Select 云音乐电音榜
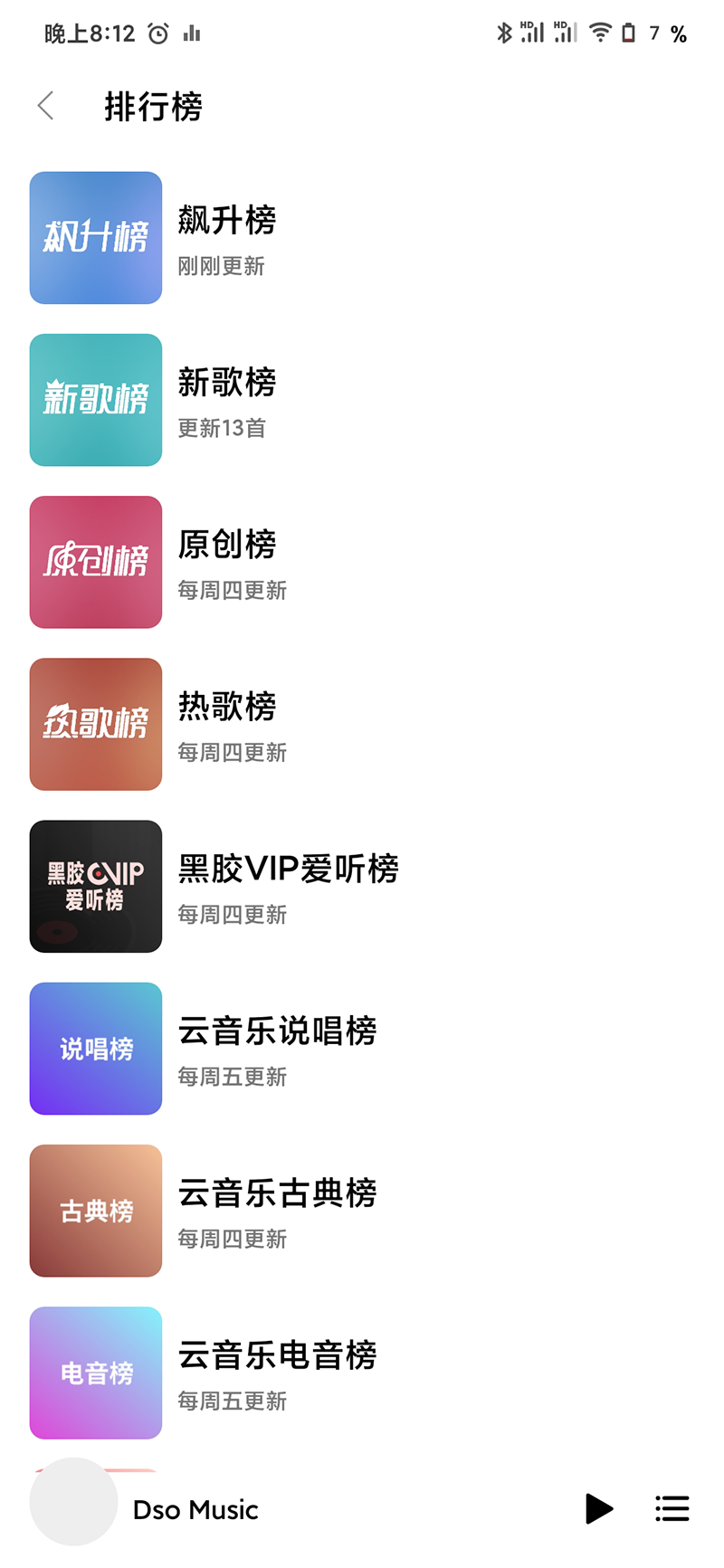 pos(277,1372)
